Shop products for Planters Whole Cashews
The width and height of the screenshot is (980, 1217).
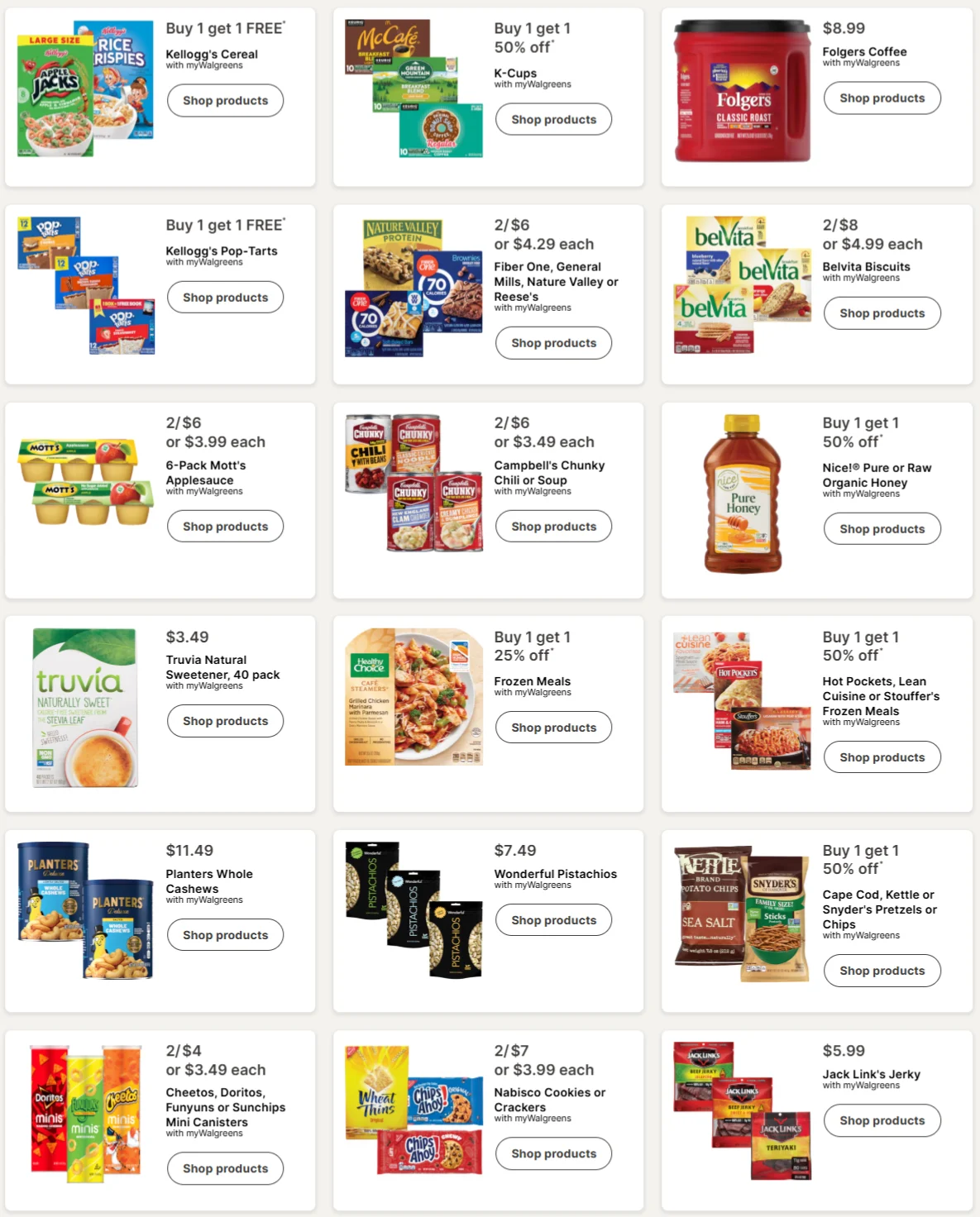tap(225, 934)
